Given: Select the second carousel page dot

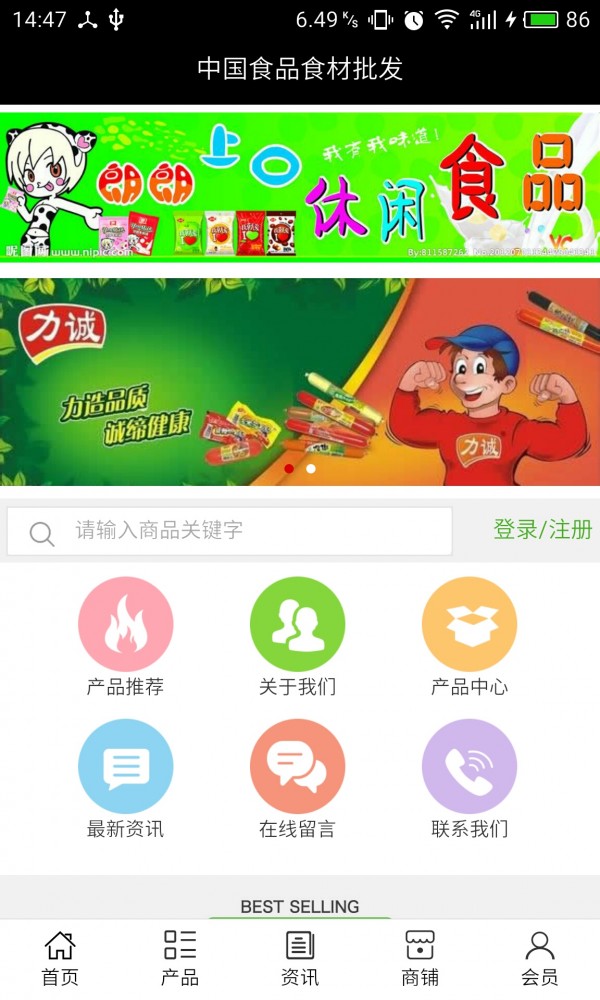Looking at the screenshot, I should [x=311, y=468].
